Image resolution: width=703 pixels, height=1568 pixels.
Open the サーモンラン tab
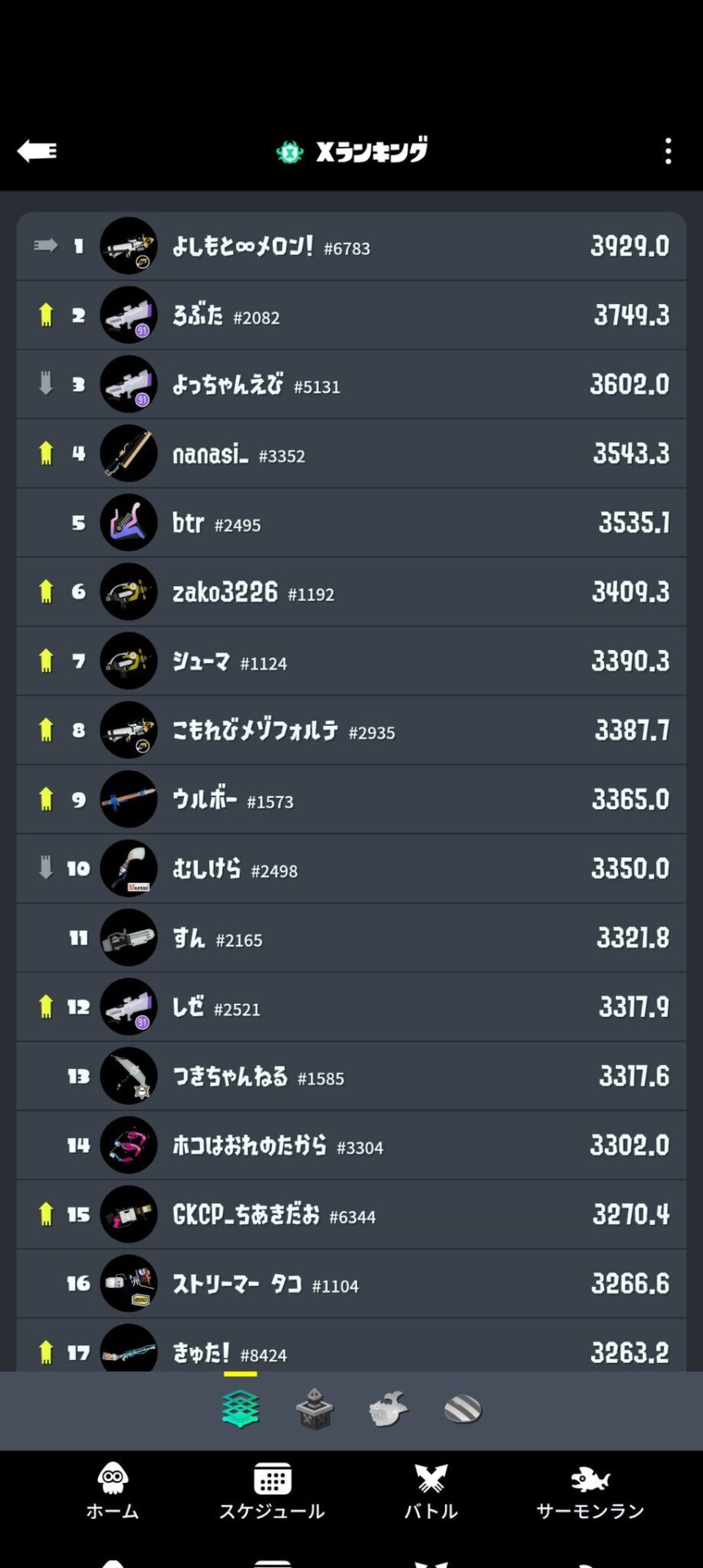click(590, 1491)
